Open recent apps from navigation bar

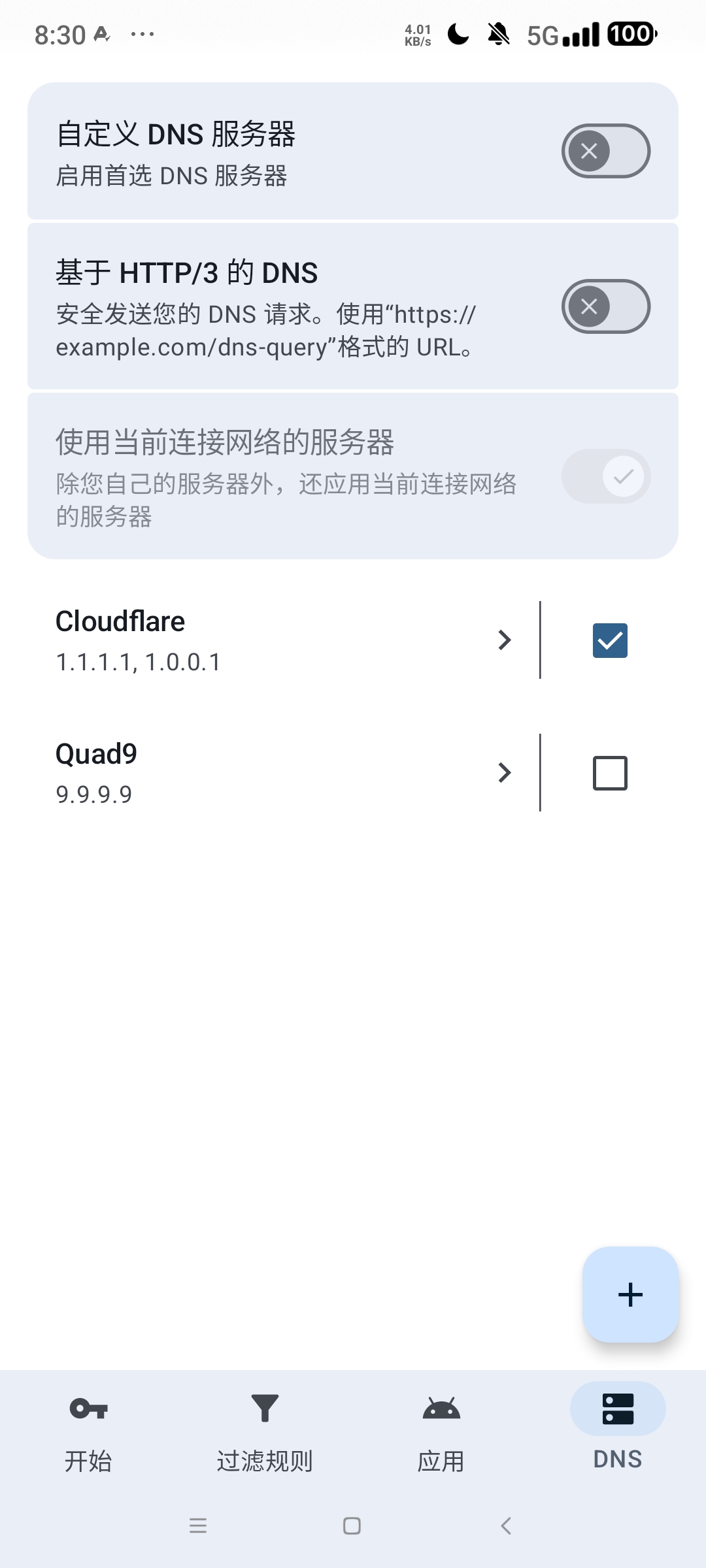point(198,1526)
